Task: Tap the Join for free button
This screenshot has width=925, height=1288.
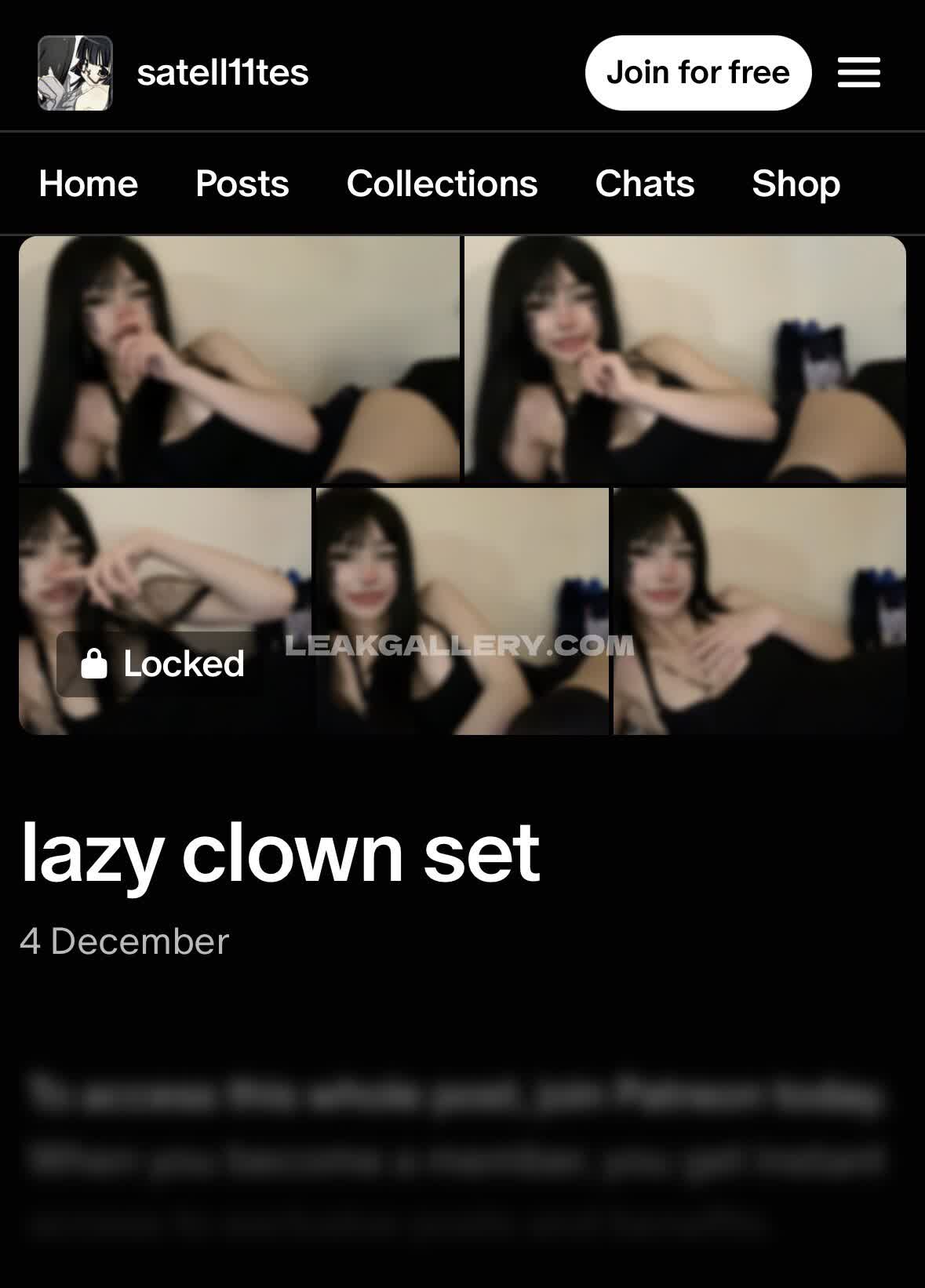Action: click(x=697, y=73)
